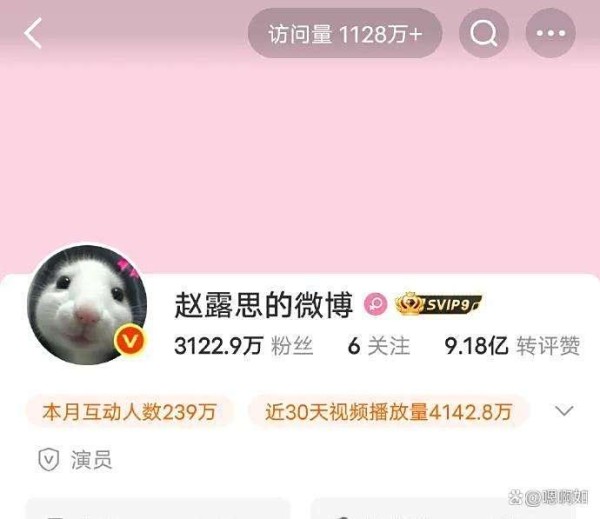Open the three-dot overflow menu
Screen dimensions: 600x519
coord(550,34)
